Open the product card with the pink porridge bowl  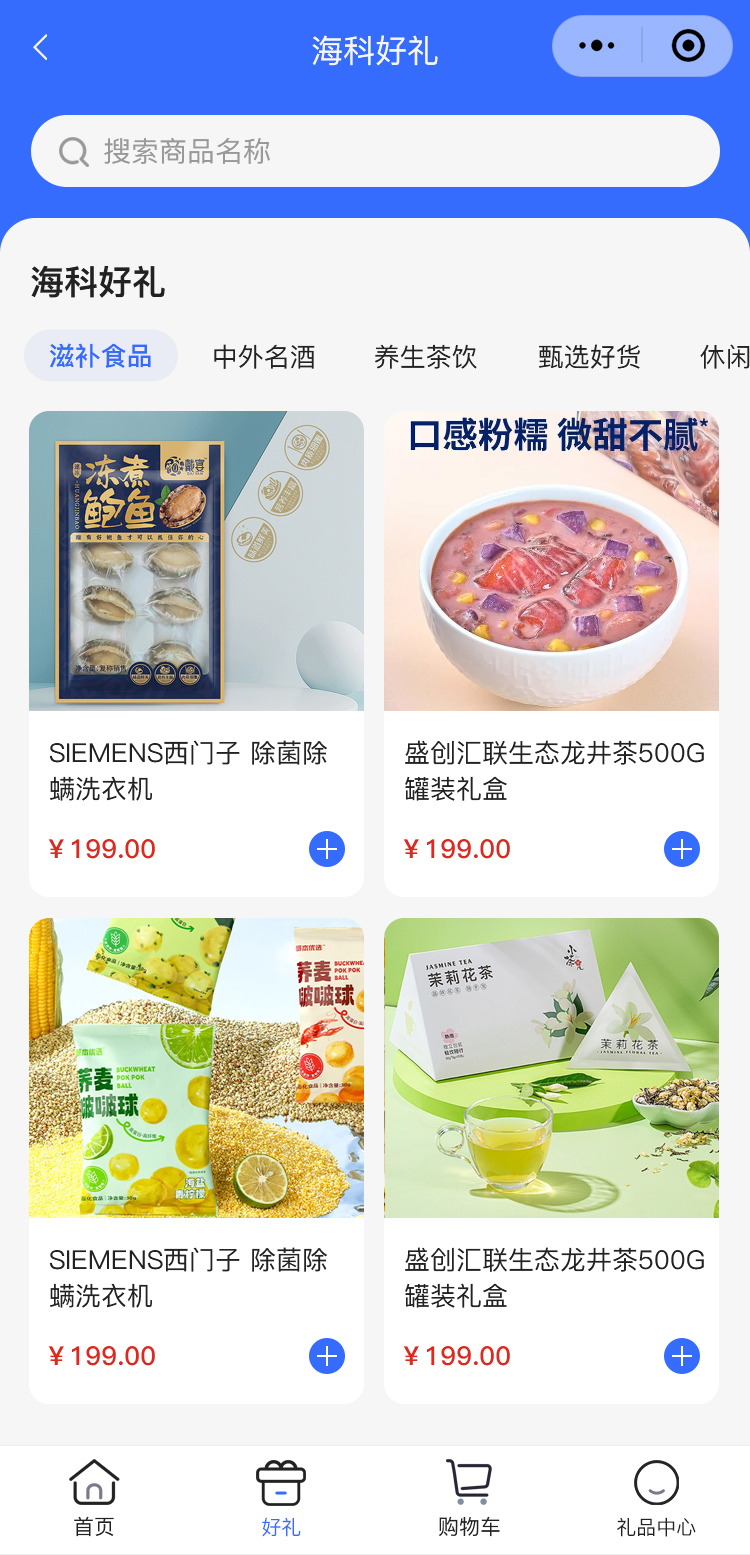pos(551,600)
